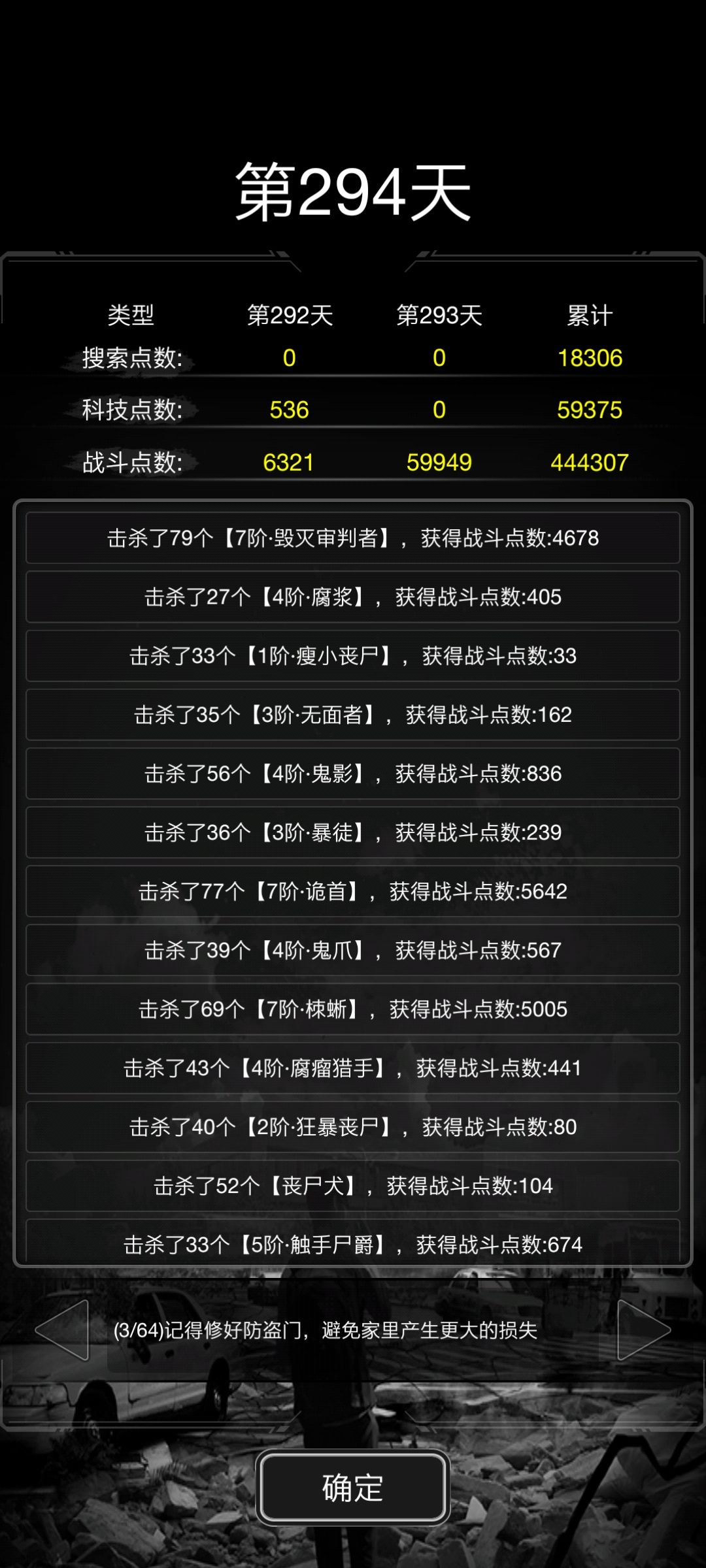
Task: Select the 第293天 column header
Action: [x=439, y=314]
